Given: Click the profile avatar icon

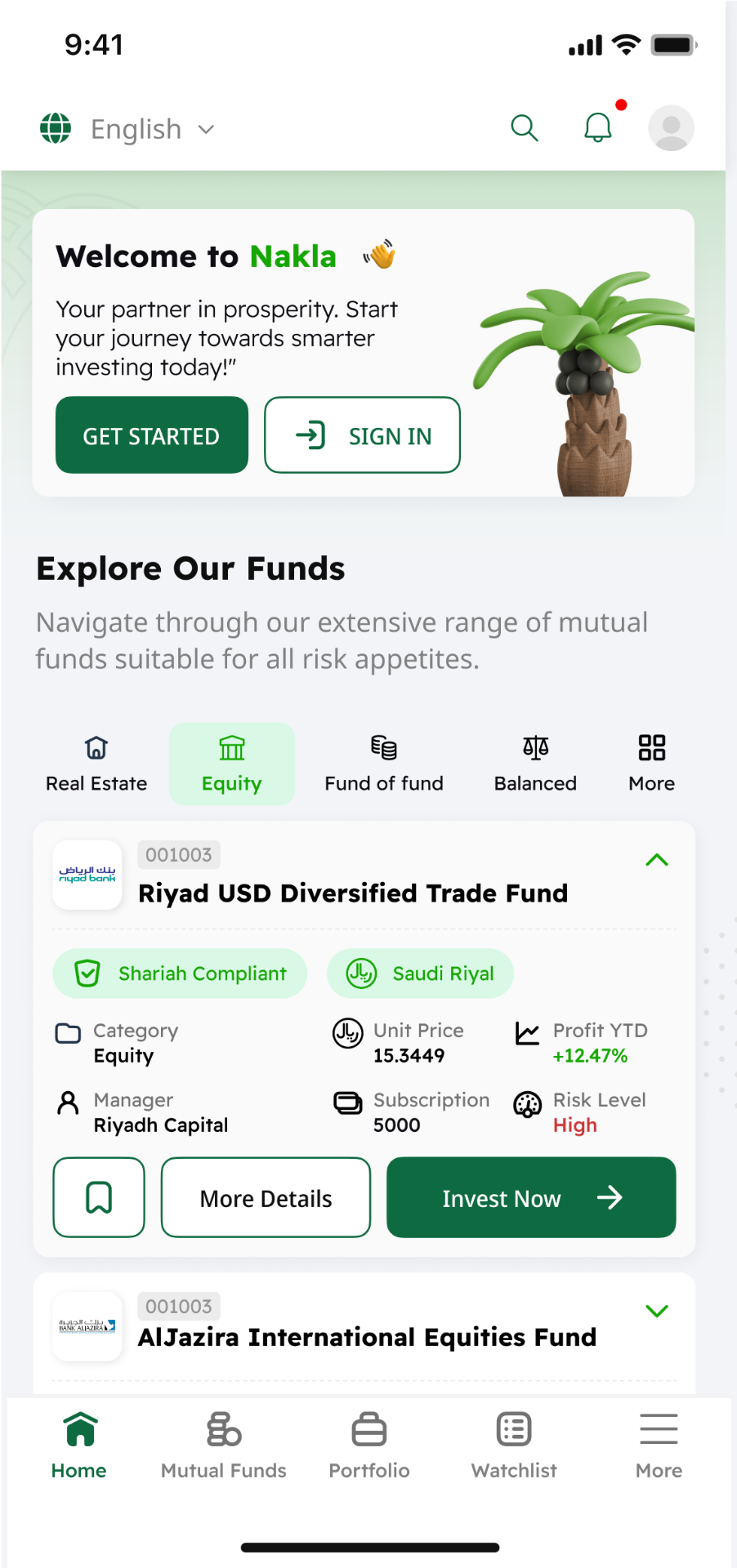Looking at the screenshot, I should tap(670, 127).
